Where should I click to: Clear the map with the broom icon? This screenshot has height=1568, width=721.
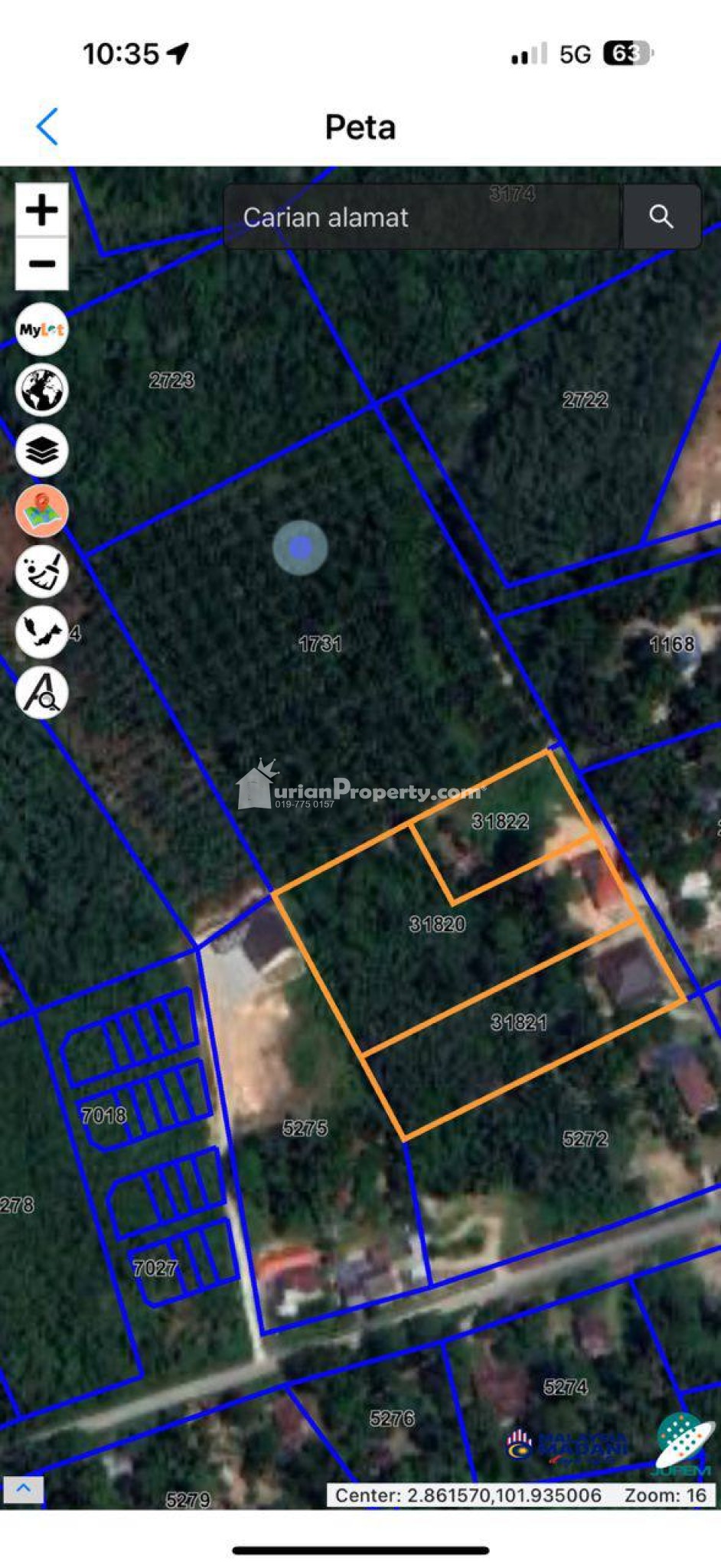[x=42, y=572]
